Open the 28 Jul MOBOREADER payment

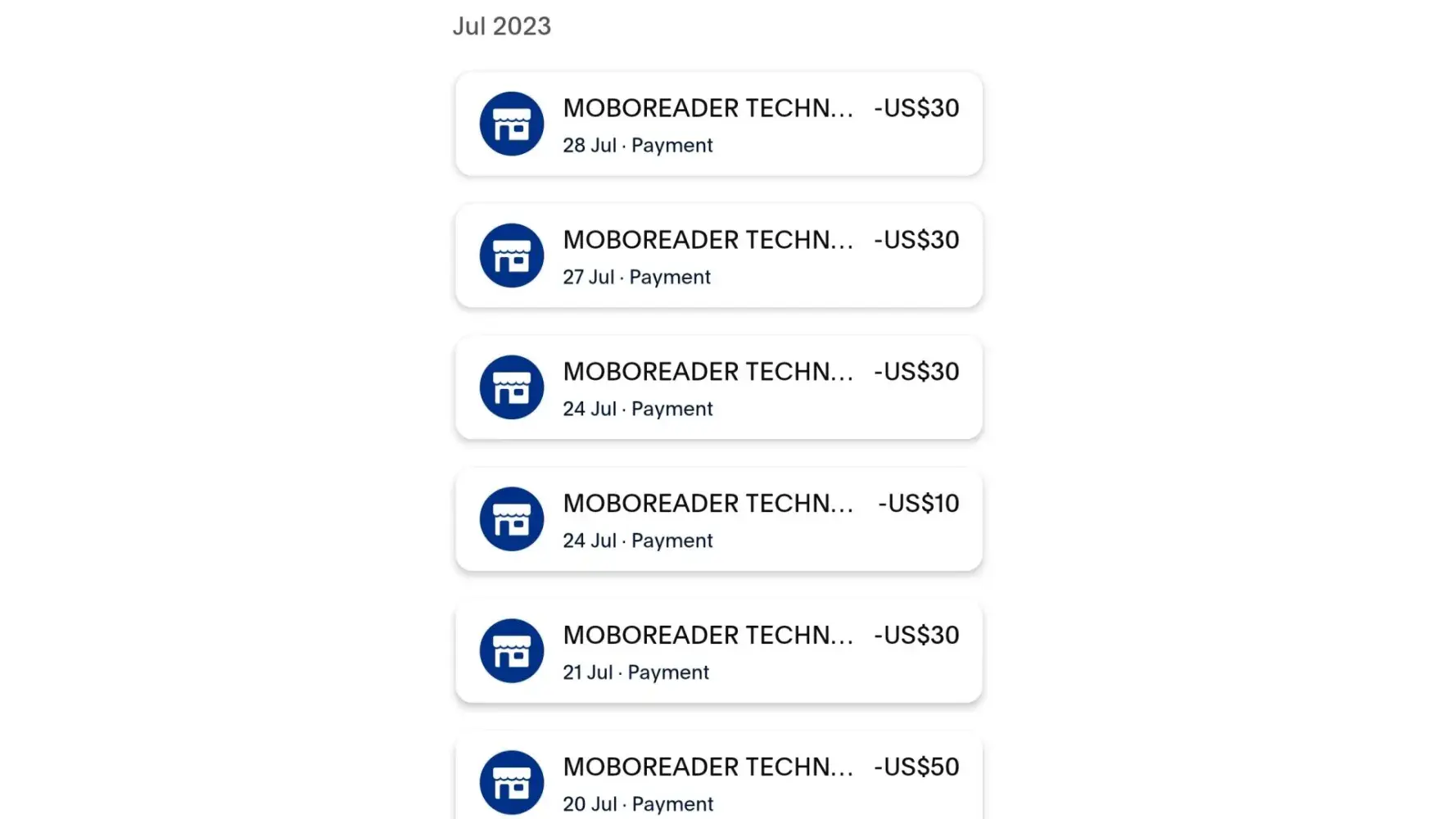(718, 124)
